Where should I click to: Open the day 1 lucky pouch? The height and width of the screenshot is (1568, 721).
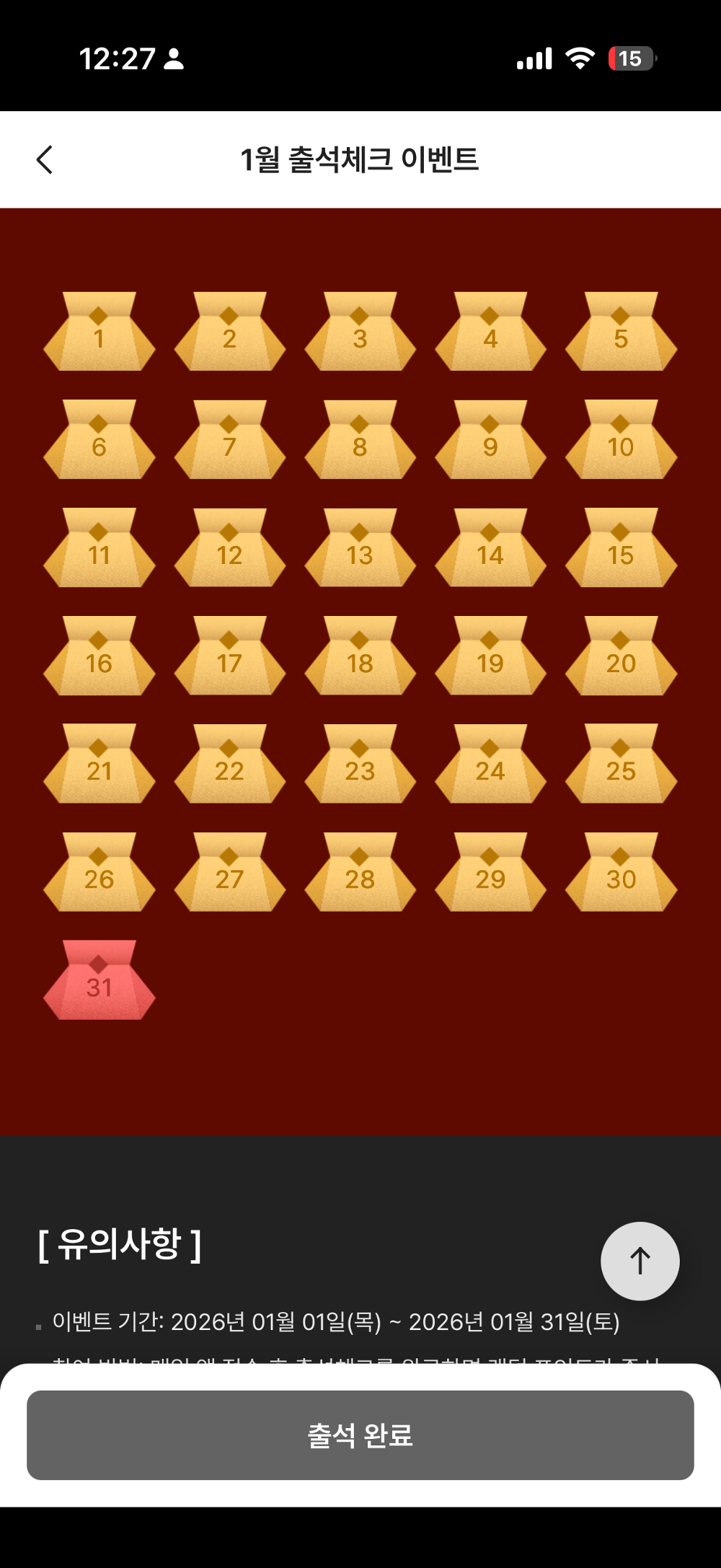click(x=99, y=333)
